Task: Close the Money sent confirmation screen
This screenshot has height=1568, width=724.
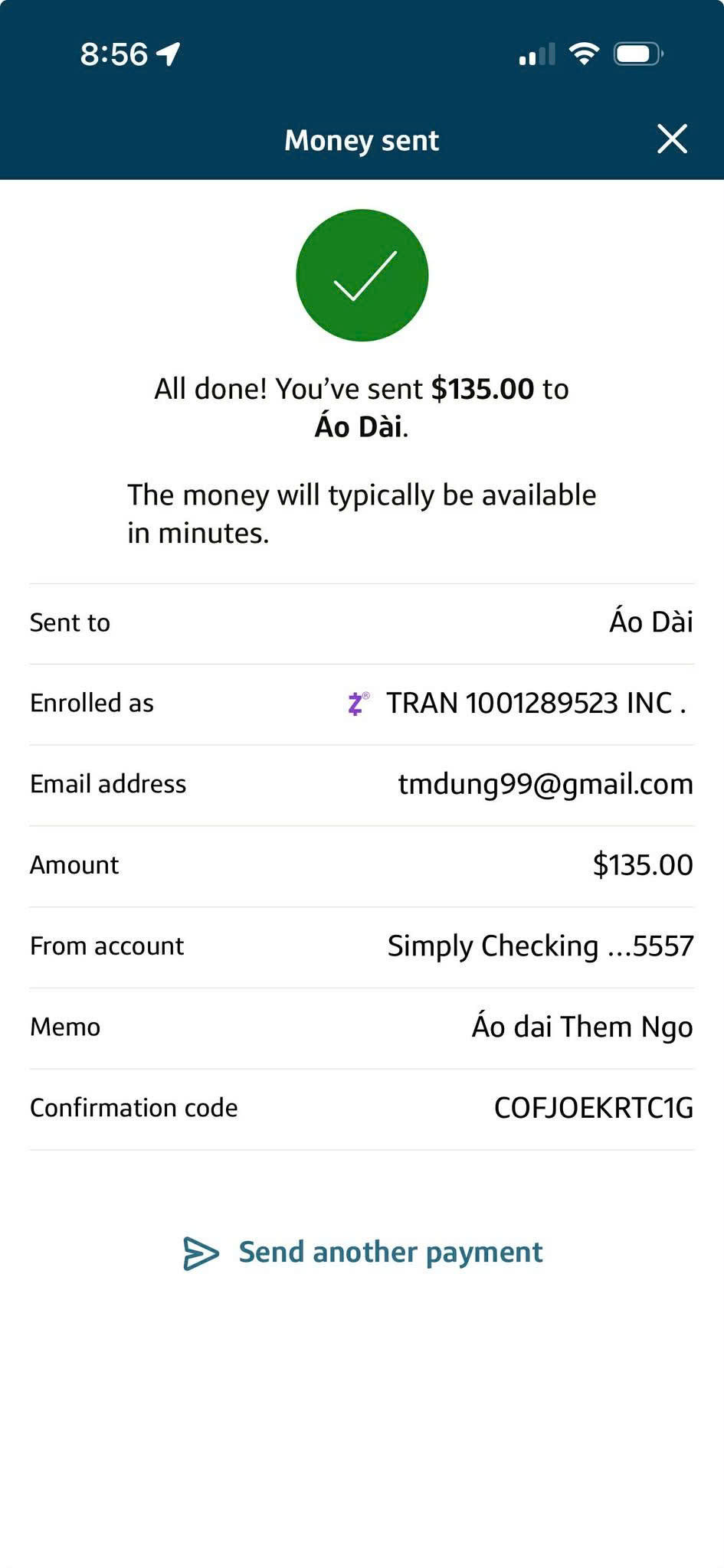Action: (672, 139)
